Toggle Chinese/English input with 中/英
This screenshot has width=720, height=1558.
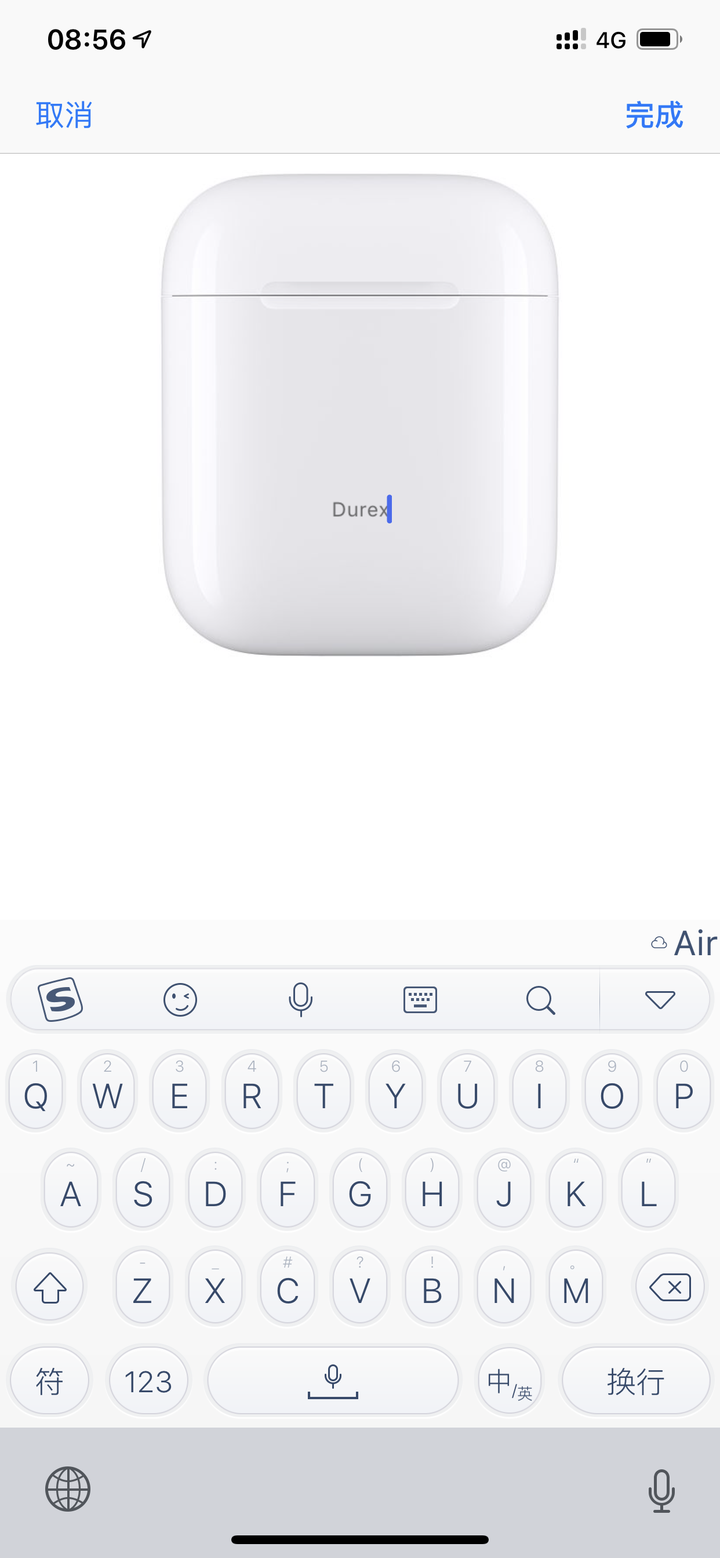coord(510,1381)
